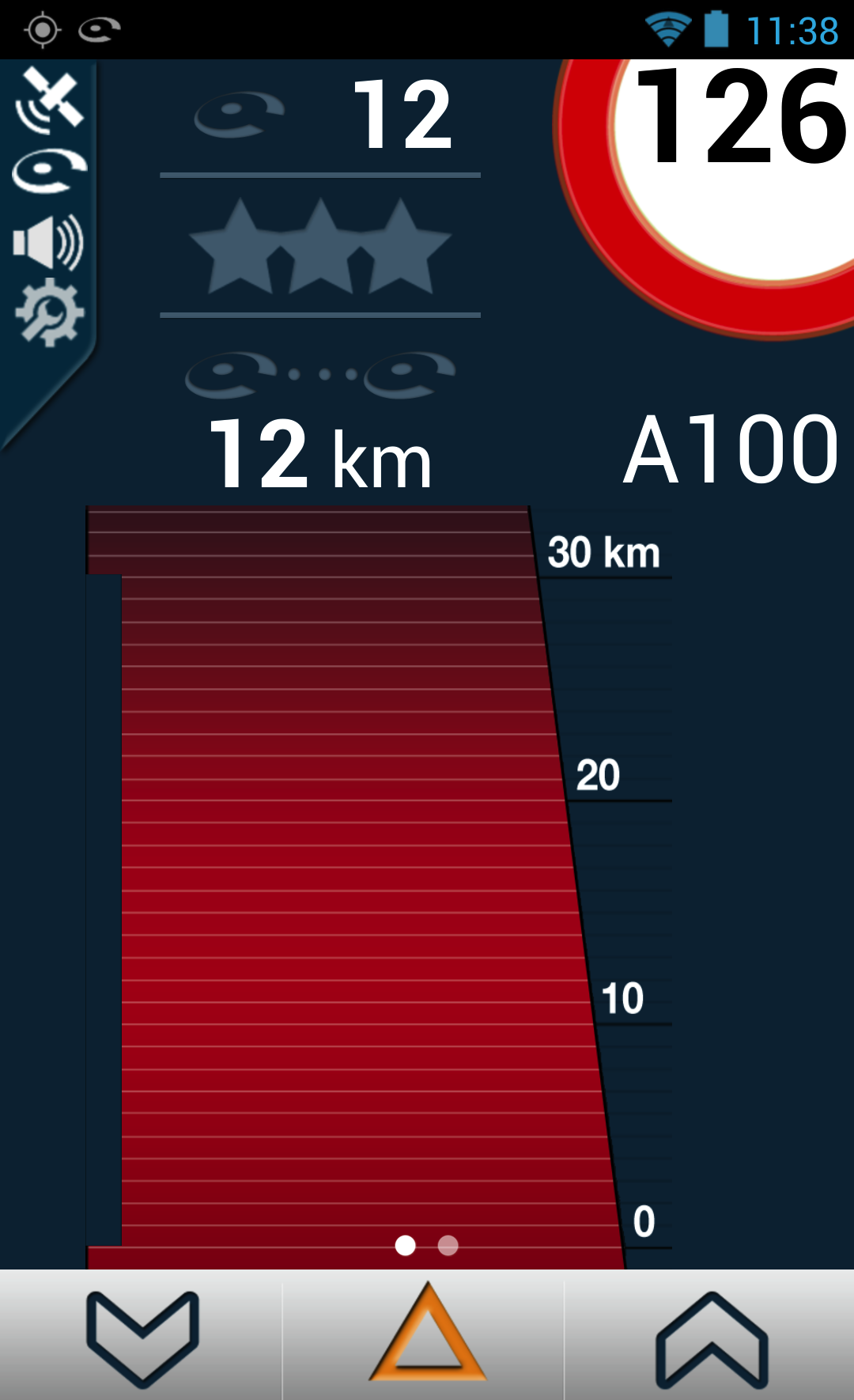The height and width of the screenshot is (1400, 854).
Task: Open settings gear with wrench
Action: (49, 312)
